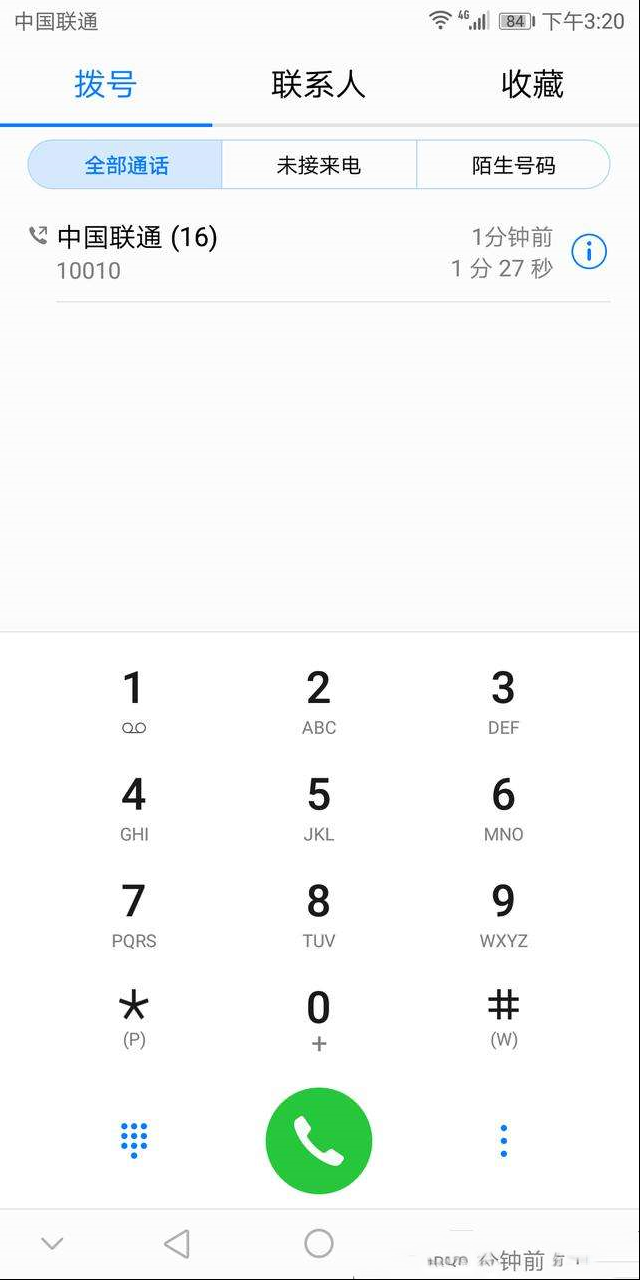Select the 未接来电 filter
The image size is (640, 1280).
(x=319, y=165)
